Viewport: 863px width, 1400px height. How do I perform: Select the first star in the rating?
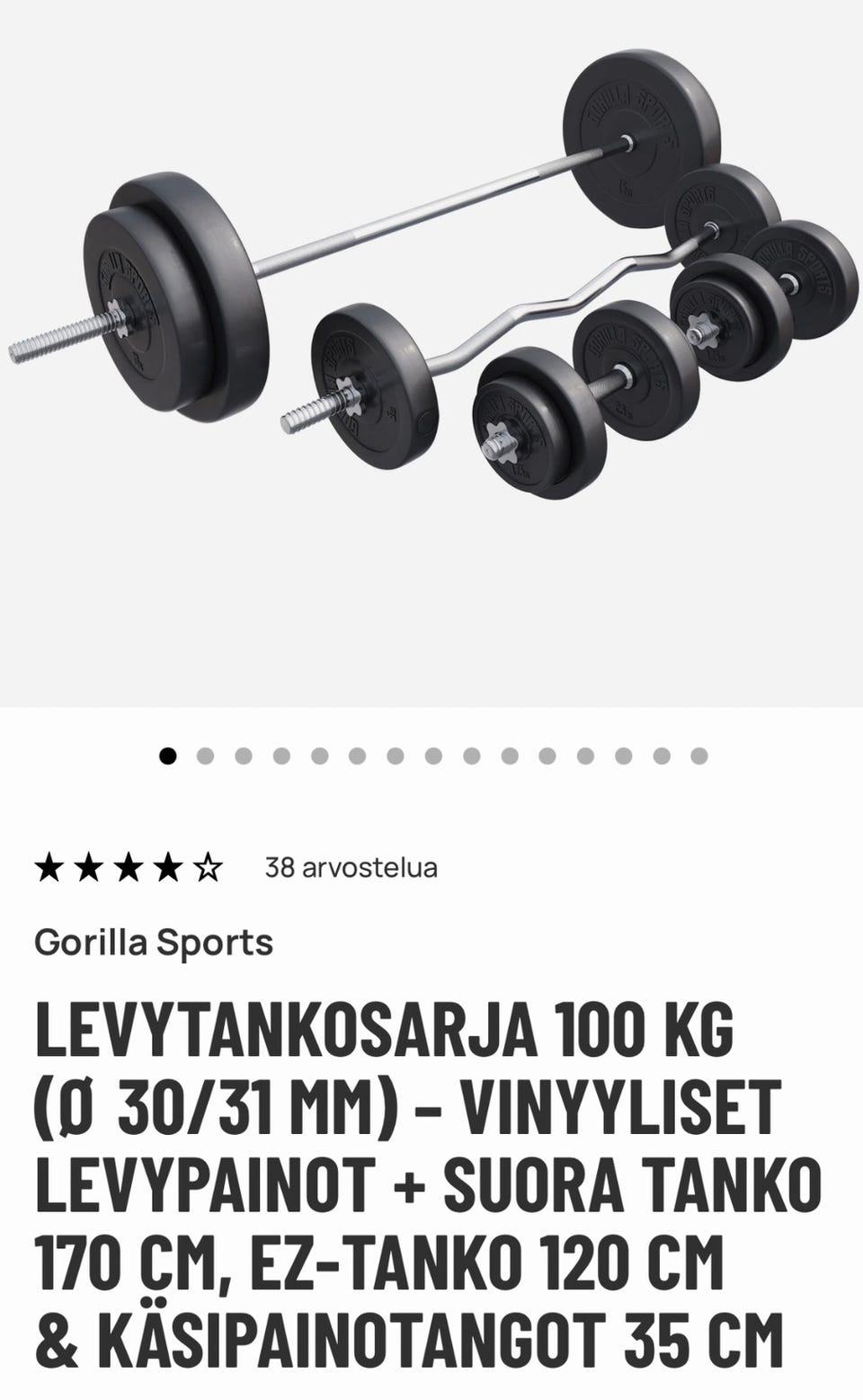pyautogui.click(x=51, y=868)
